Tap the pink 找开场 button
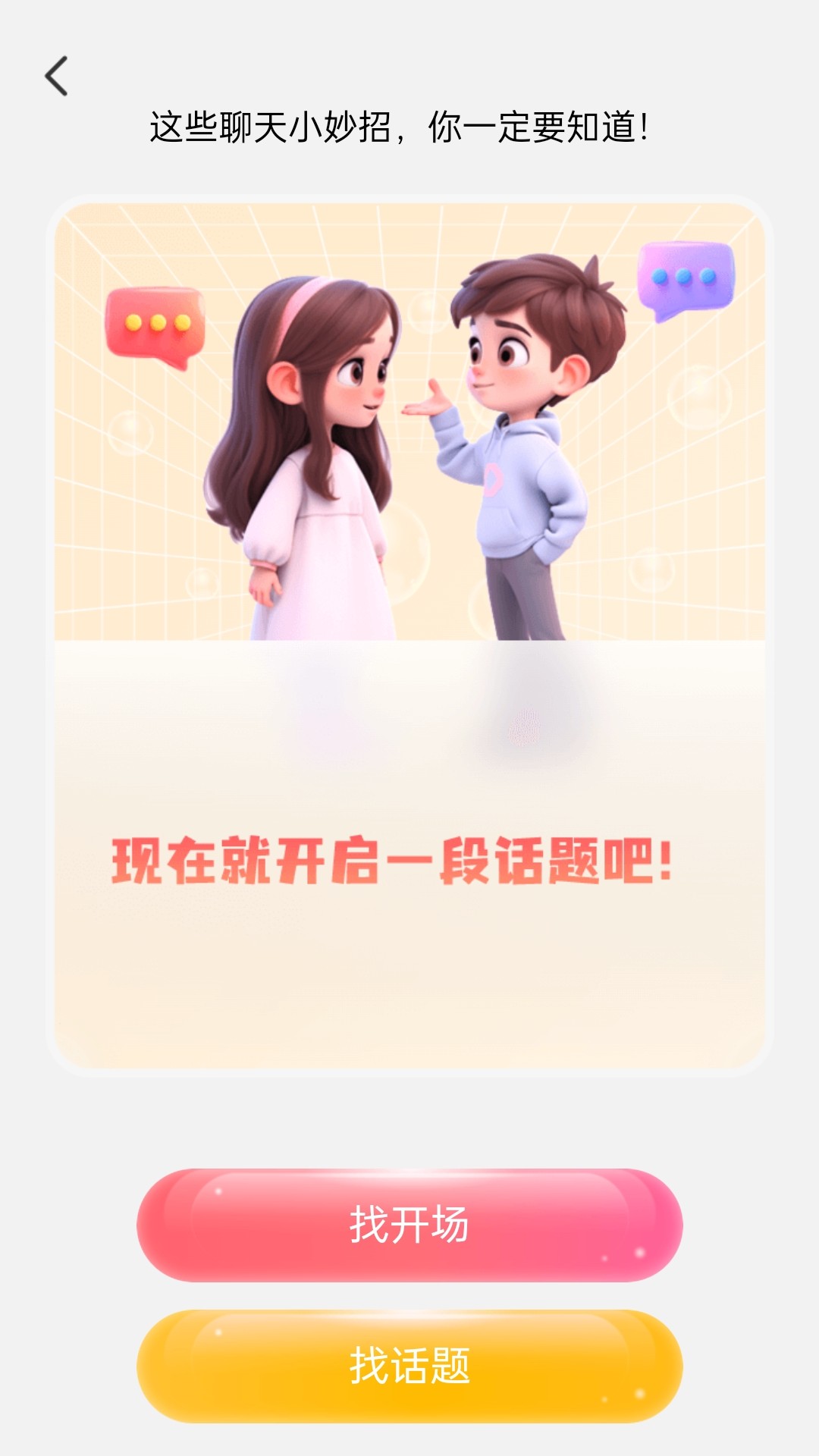The height and width of the screenshot is (1456, 819). coord(409,1225)
